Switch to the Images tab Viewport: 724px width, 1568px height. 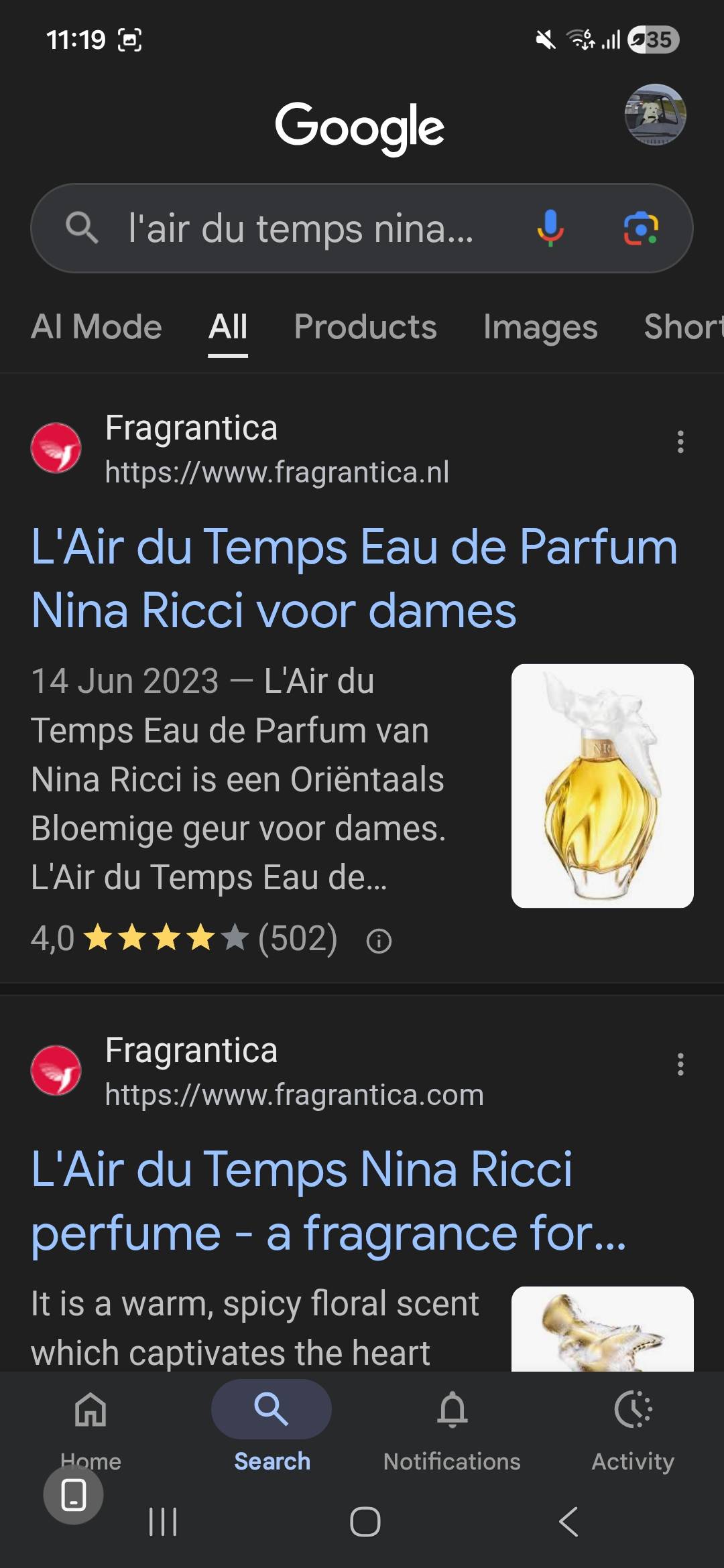click(x=540, y=327)
